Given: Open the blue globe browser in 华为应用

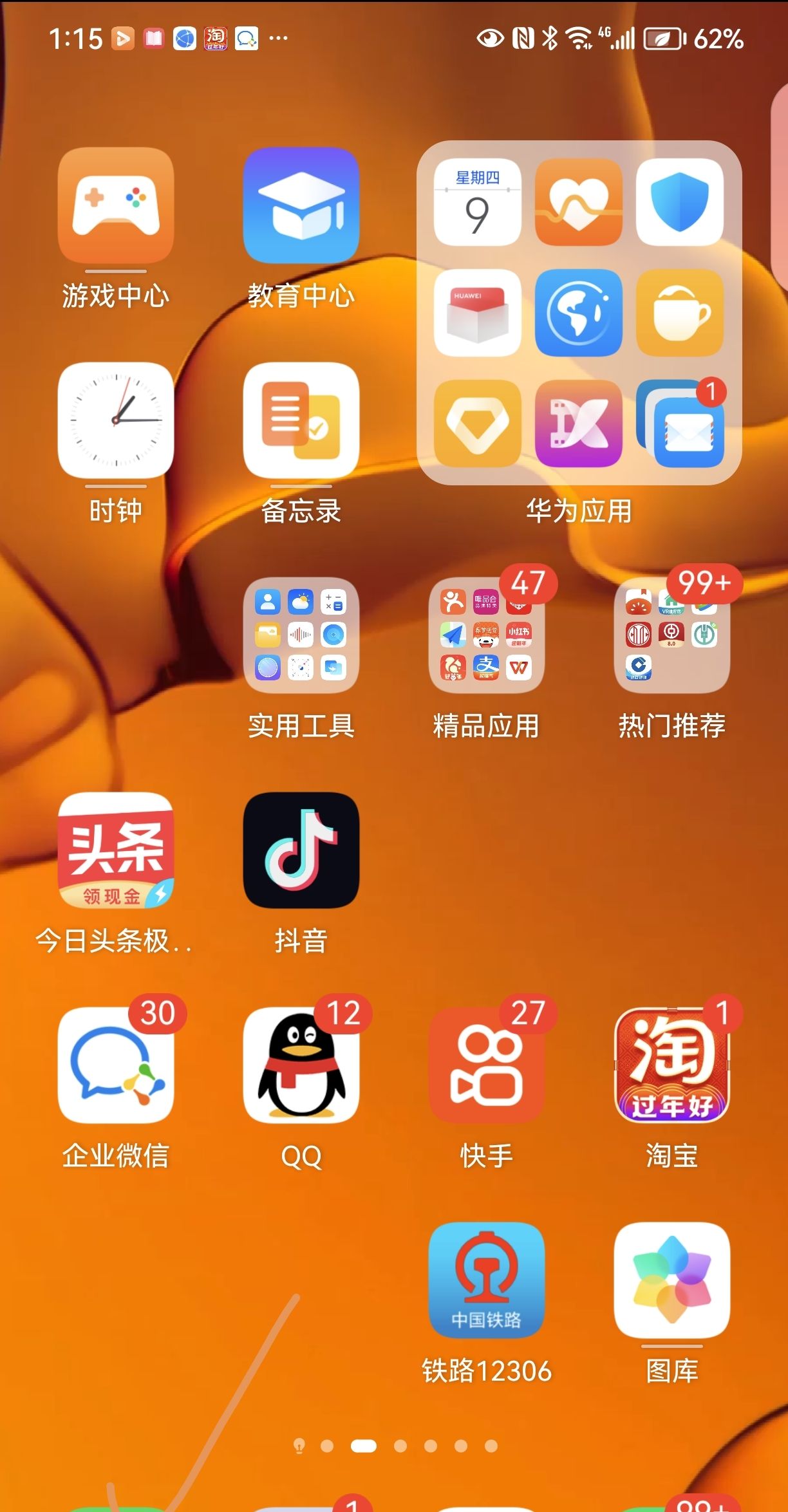Looking at the screenshot, I should point(578,313).
